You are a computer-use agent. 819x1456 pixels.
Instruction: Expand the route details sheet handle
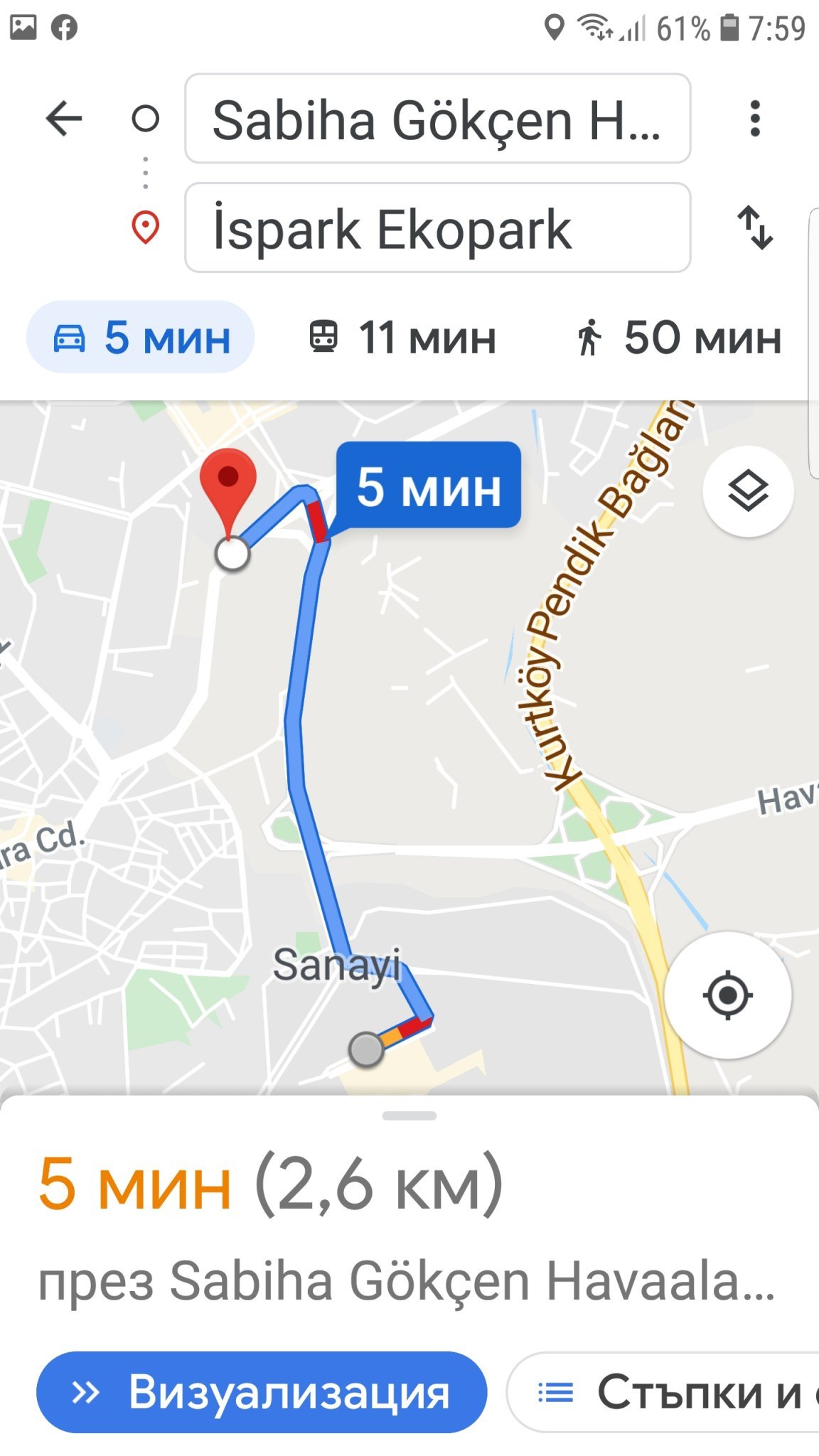[409, 1115]
